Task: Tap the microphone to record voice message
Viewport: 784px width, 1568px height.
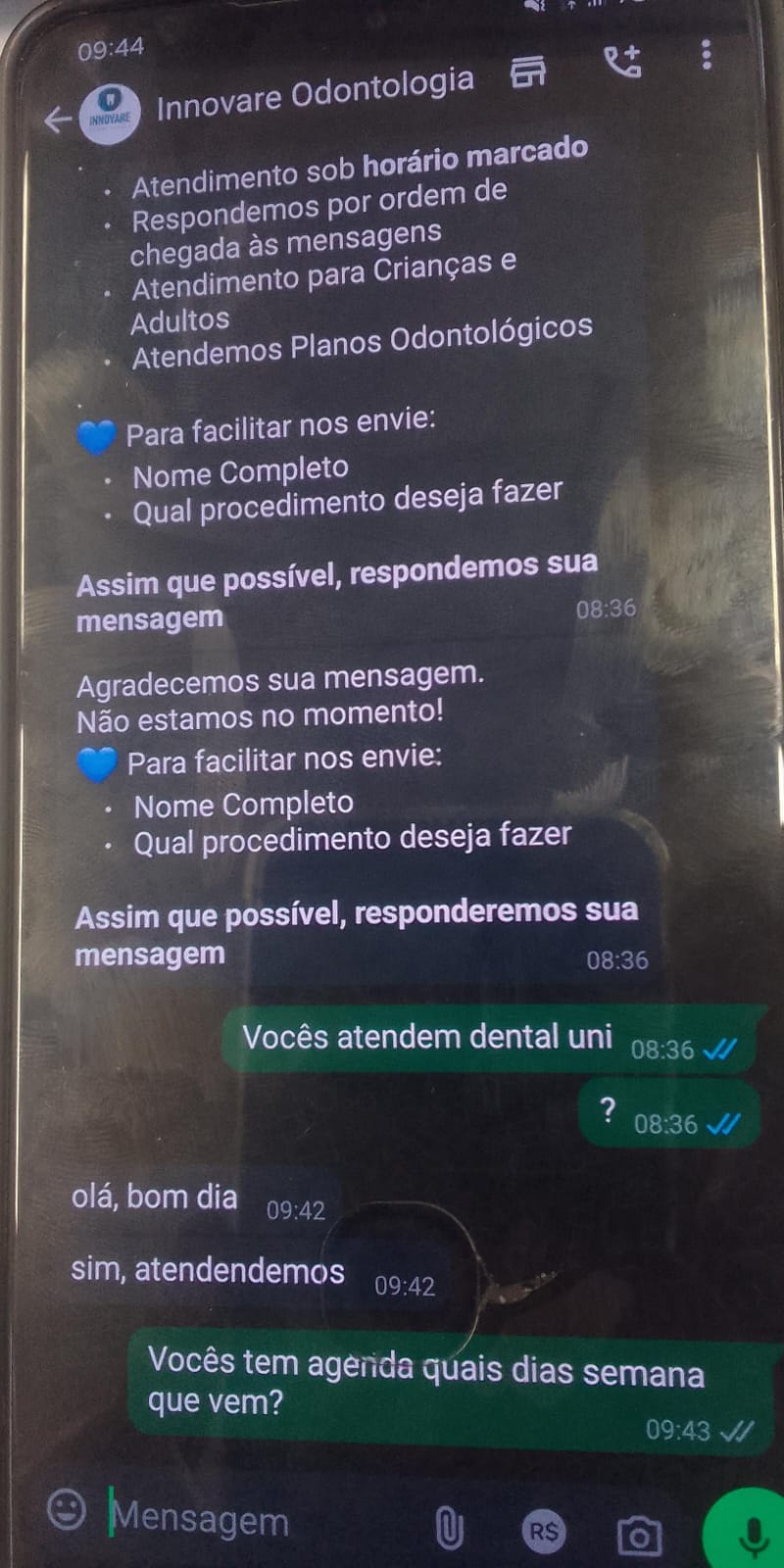Action: (752, 1536)
